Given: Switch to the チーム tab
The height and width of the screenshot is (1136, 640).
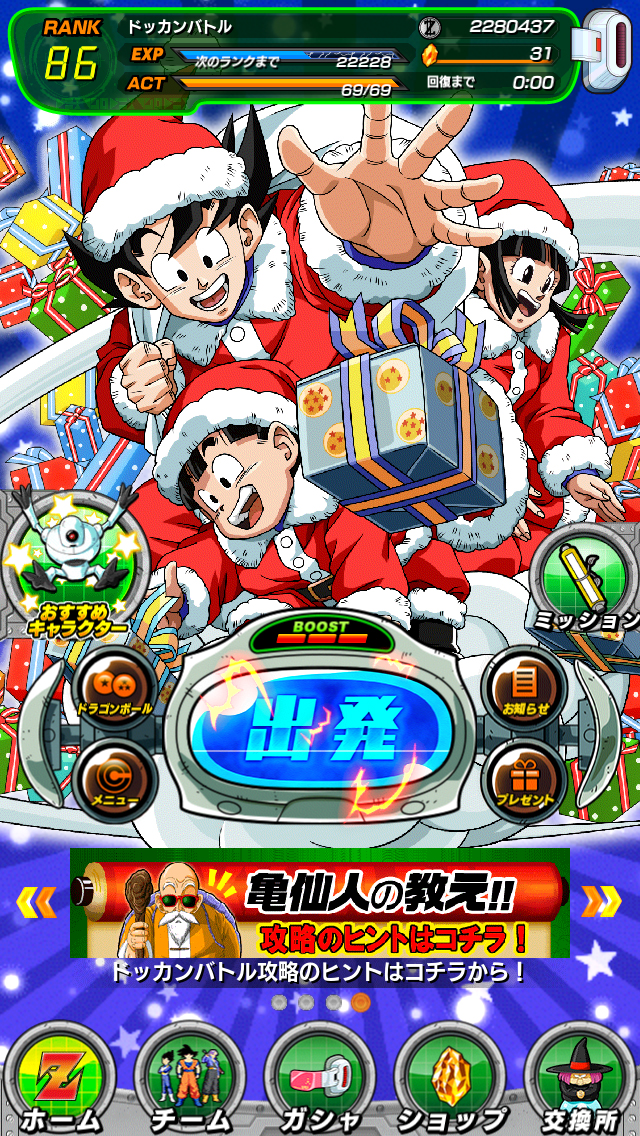Looking at the screenshot, I should [188, 1080].
